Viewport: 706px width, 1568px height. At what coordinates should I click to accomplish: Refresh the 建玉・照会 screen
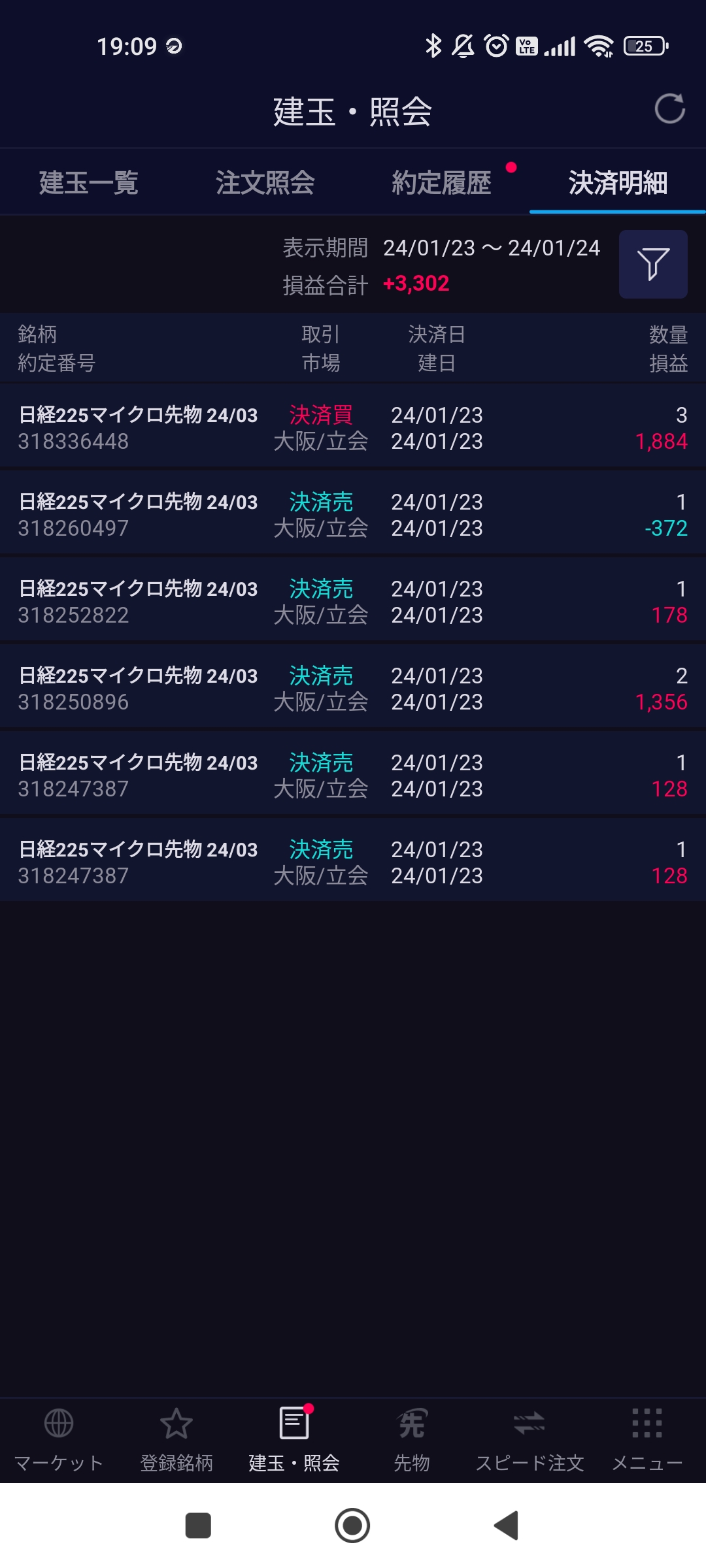point(669,109)
